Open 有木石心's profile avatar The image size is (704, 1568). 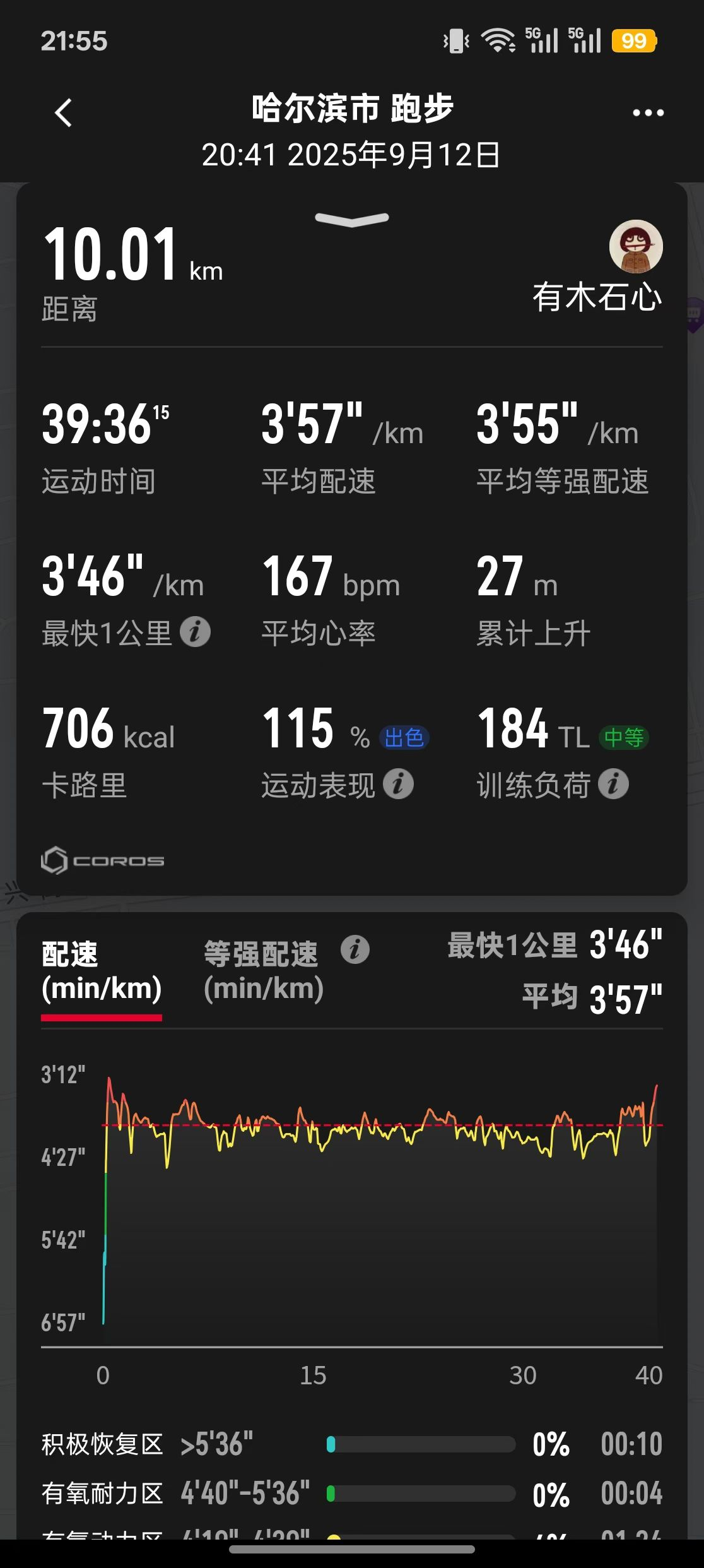635,247
